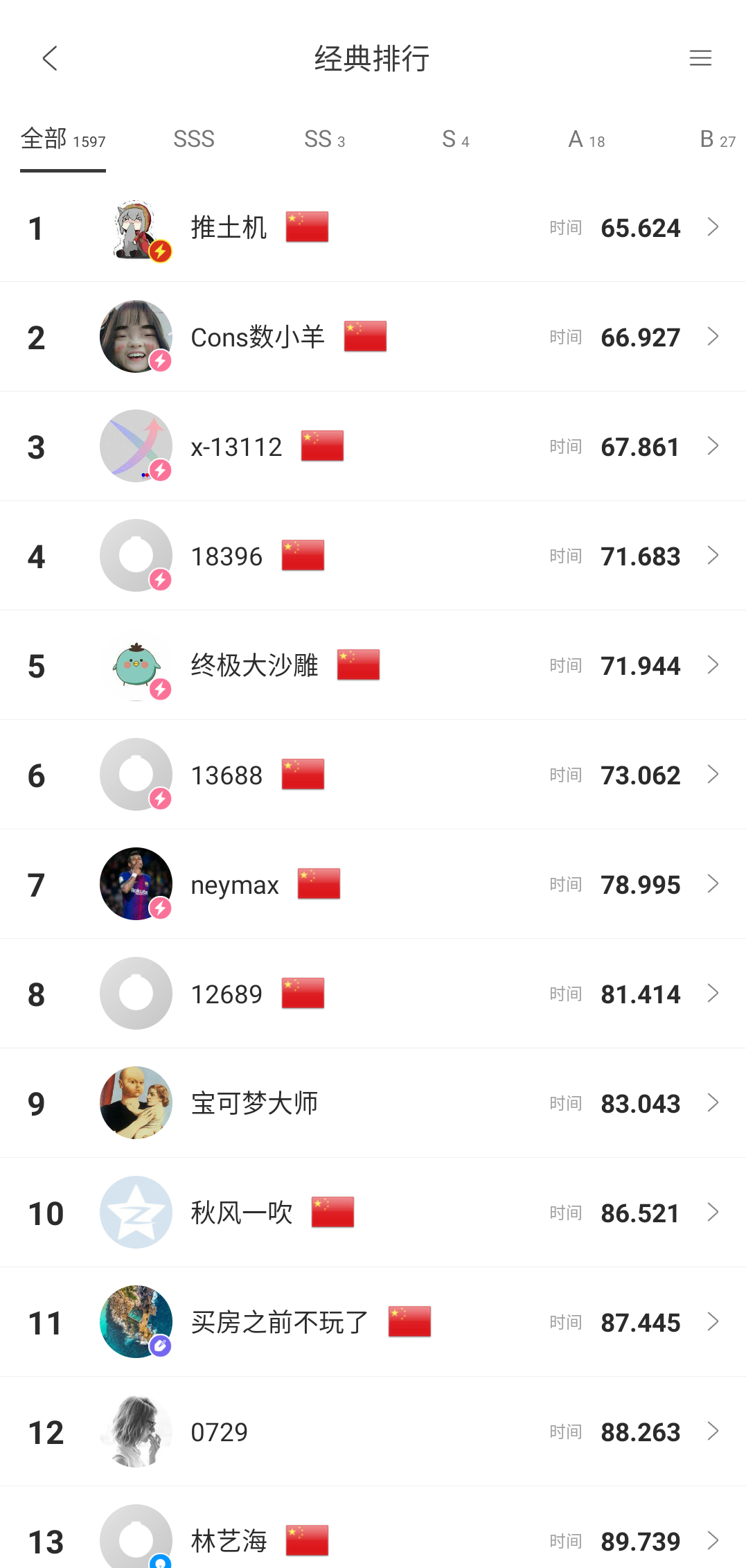Show the 全部 tab with all rankings
Screen dimensions: 746x1568
point(63,139)
